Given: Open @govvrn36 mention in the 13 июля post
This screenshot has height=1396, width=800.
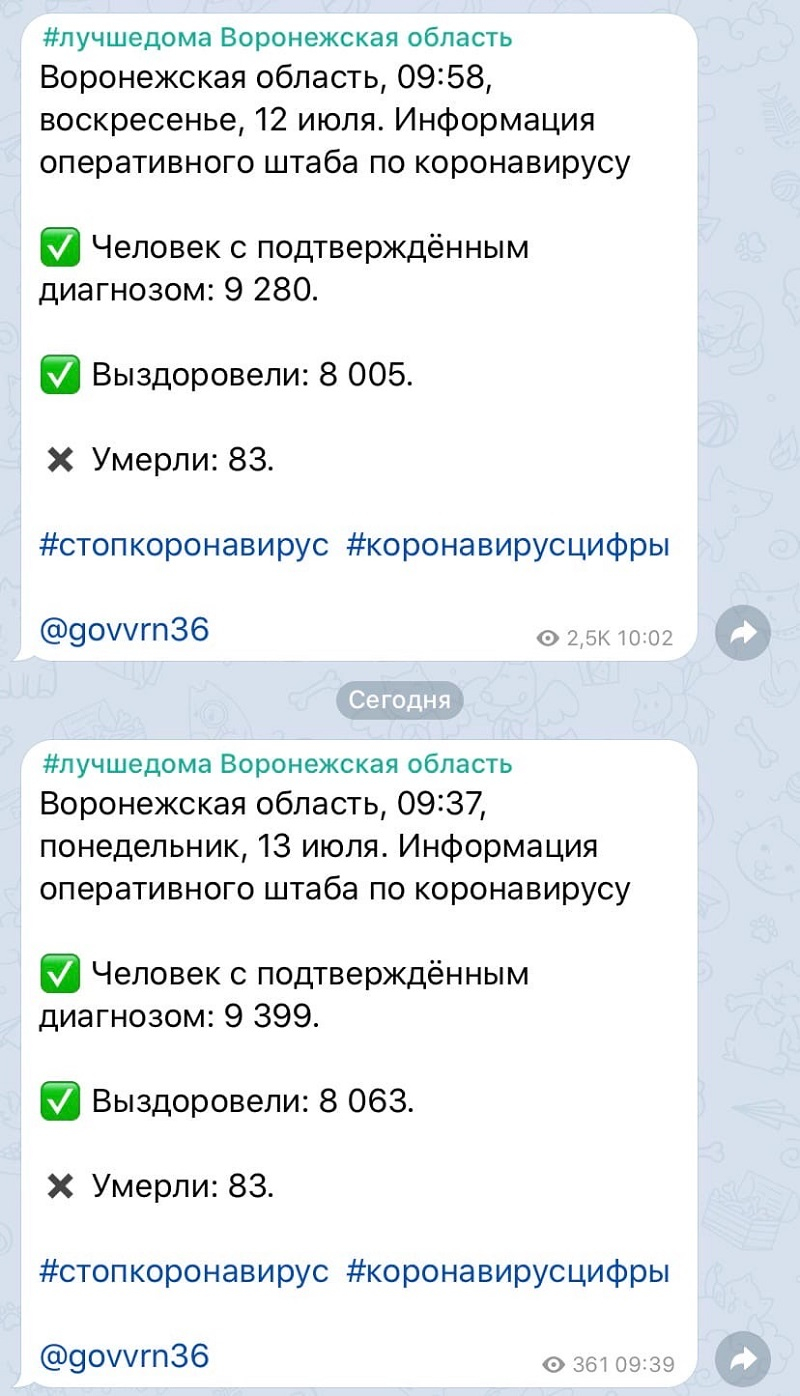Looking at the screenshot, I should coord(124,1357).
